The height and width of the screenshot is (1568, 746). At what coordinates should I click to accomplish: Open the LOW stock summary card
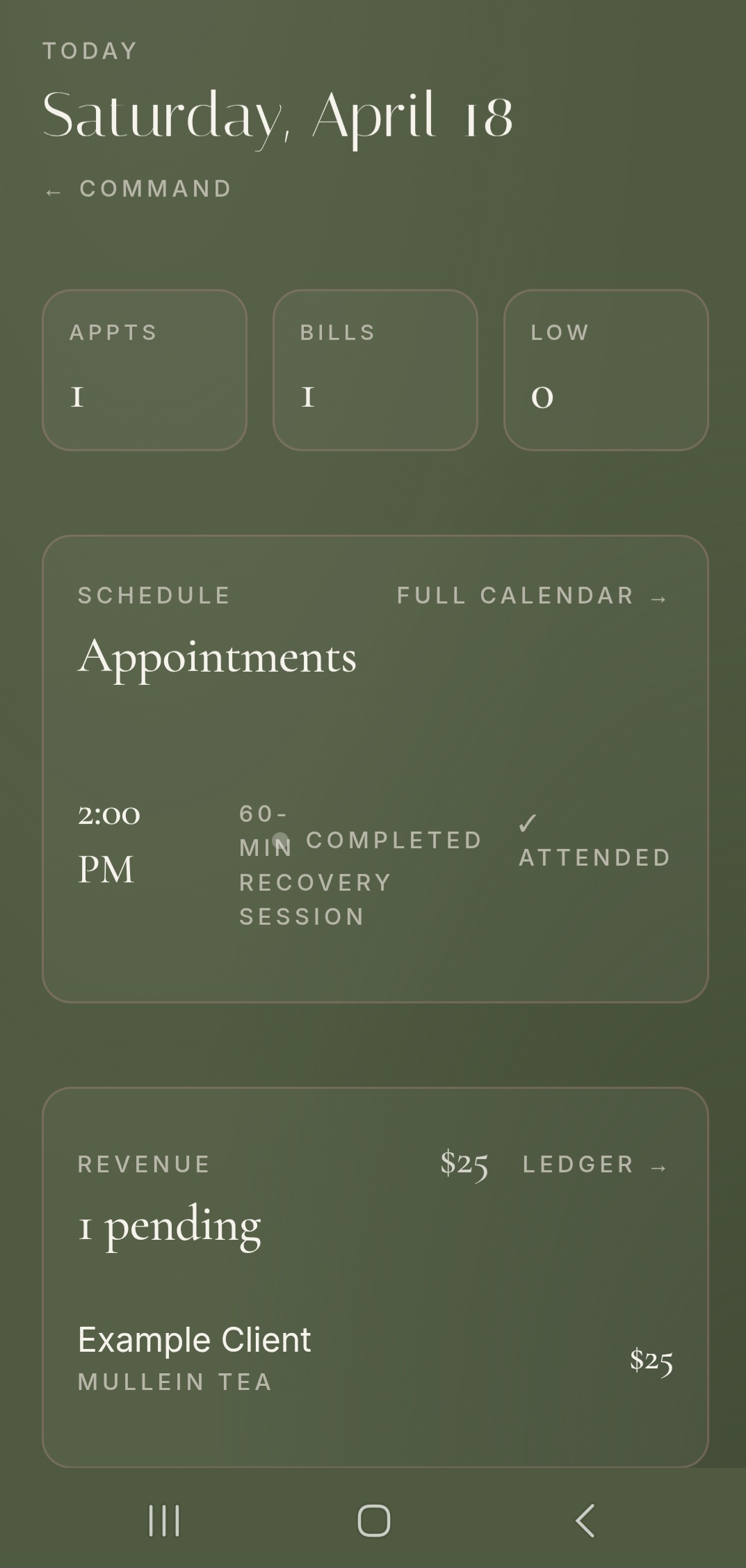click(605, 369)
